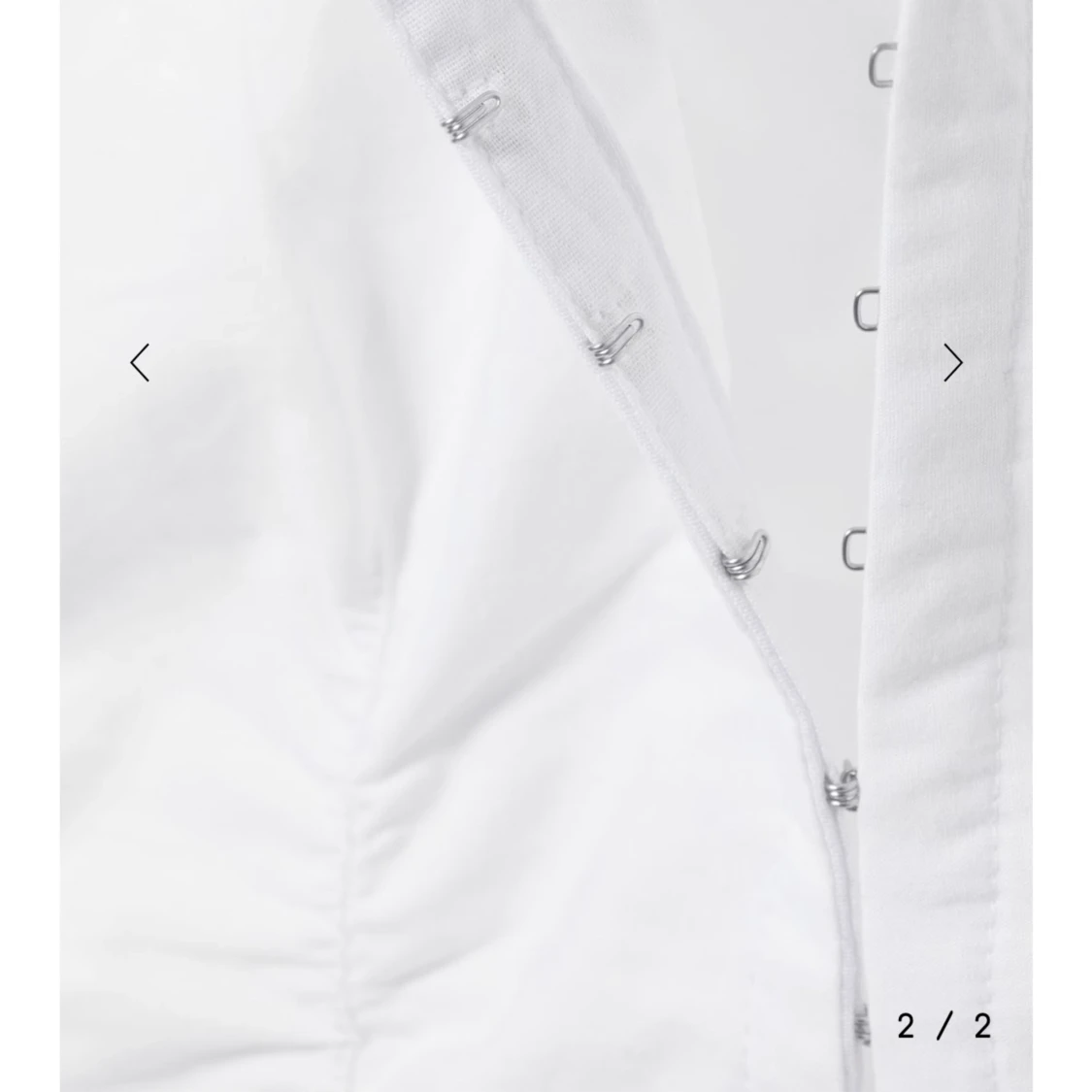Go to the next product image
Screen dimensions: 1092x1092
point(953,363)
